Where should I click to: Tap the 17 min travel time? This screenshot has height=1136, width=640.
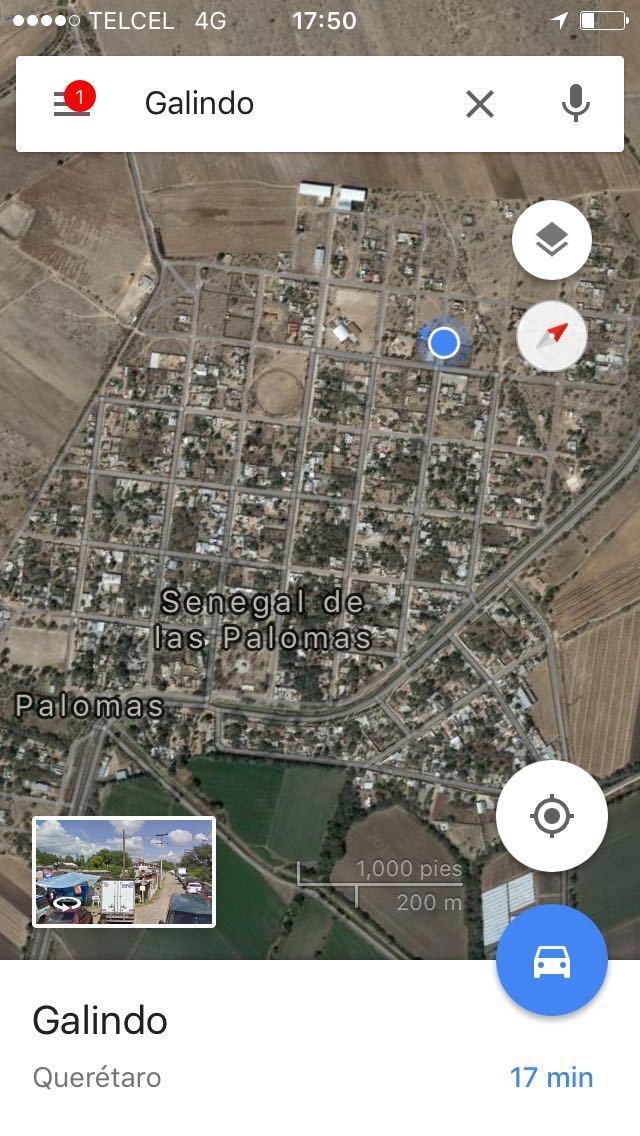(x=552, y=1077)
